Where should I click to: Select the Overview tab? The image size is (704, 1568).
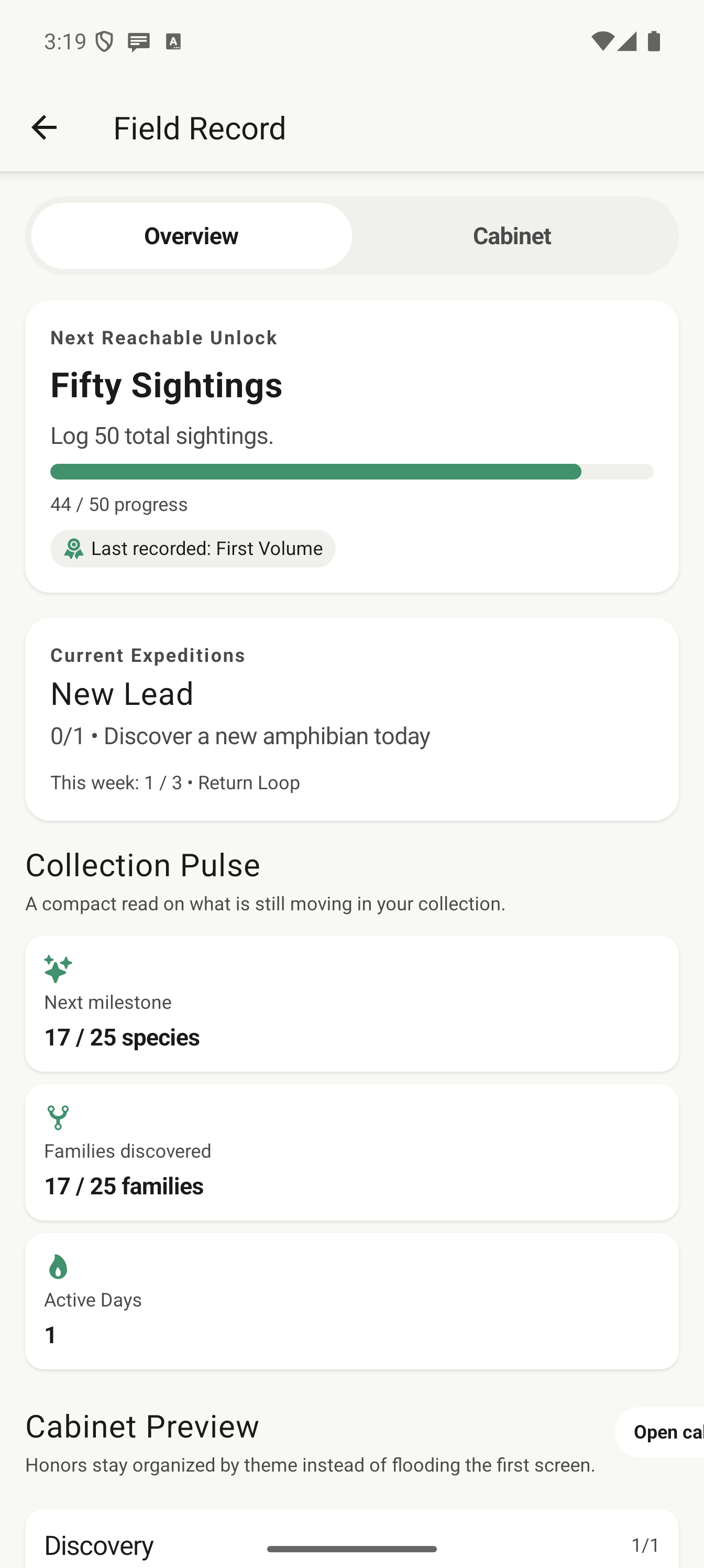[191, 235]
